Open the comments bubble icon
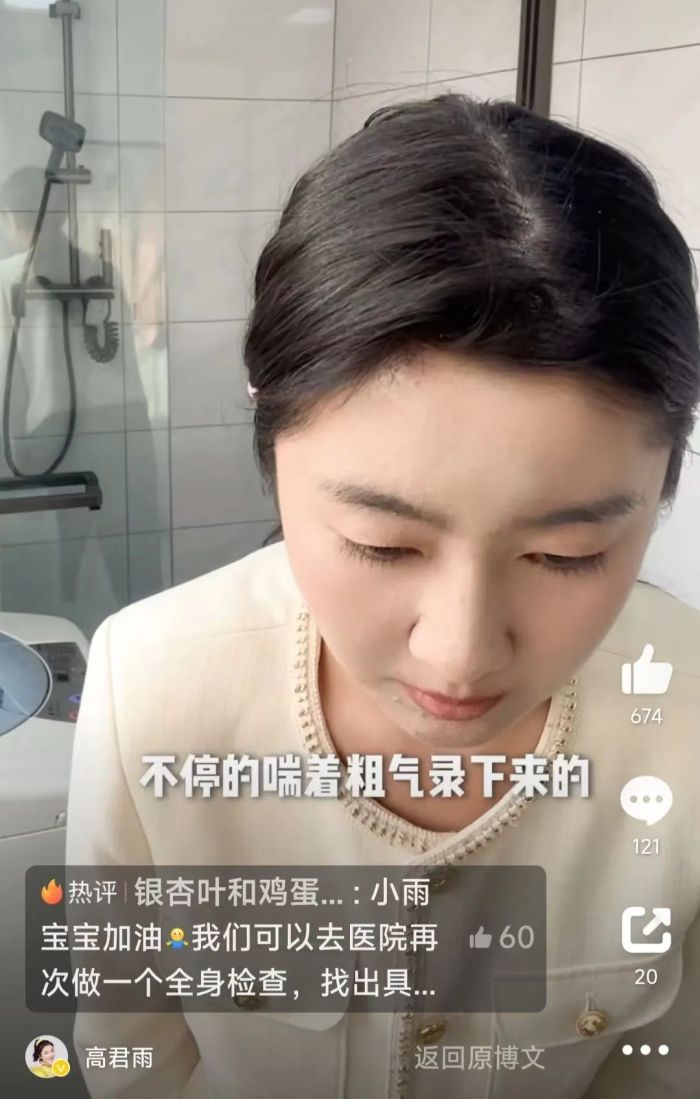 click(646, 801)
